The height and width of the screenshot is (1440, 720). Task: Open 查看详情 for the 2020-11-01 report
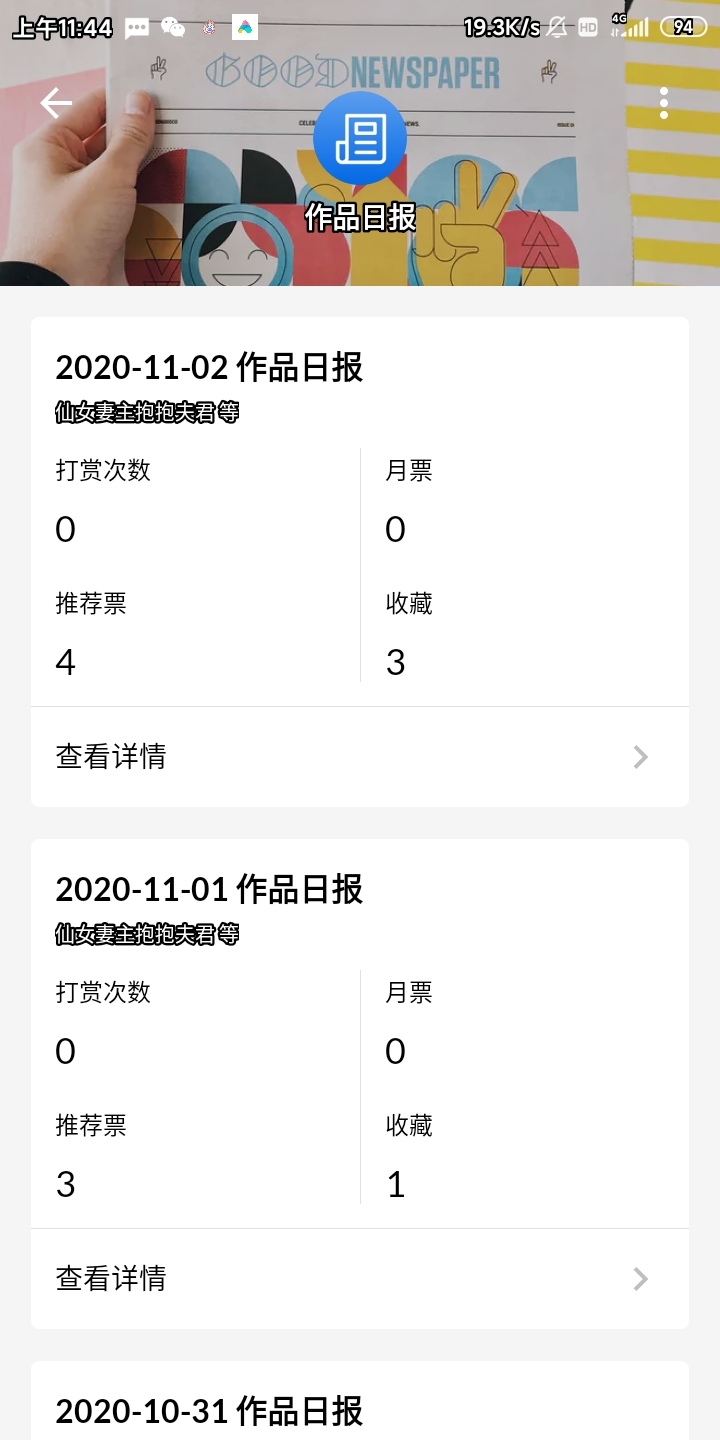(x=360, y=1278)
